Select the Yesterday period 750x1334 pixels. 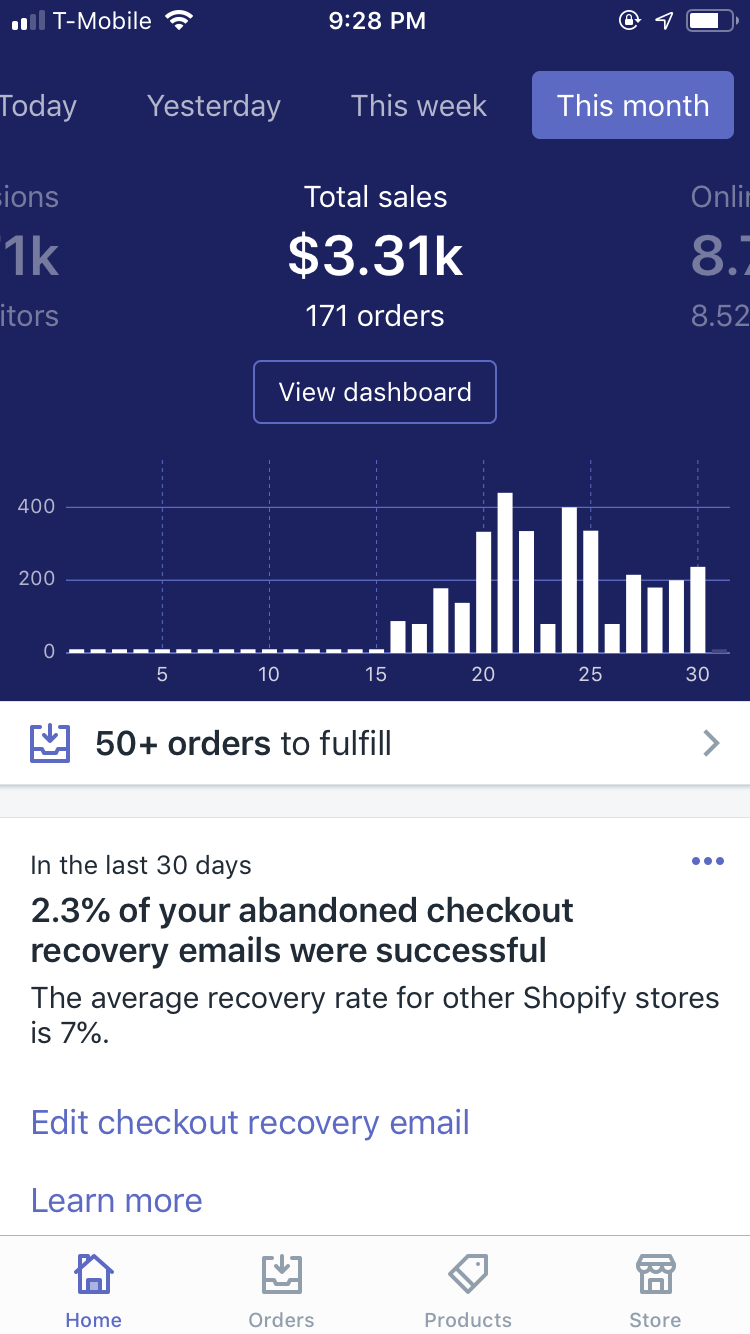coord(214,106)
